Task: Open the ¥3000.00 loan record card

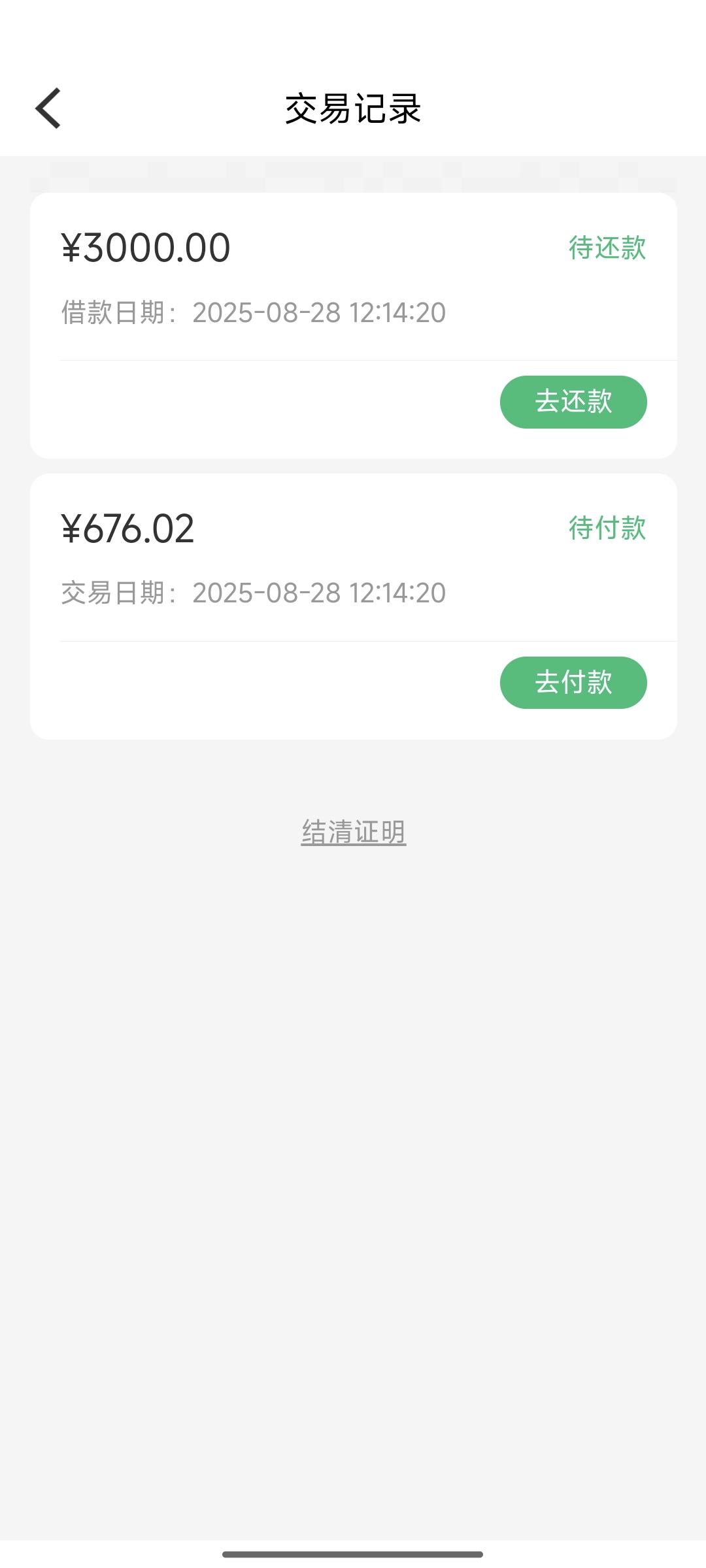Action: 354,325
